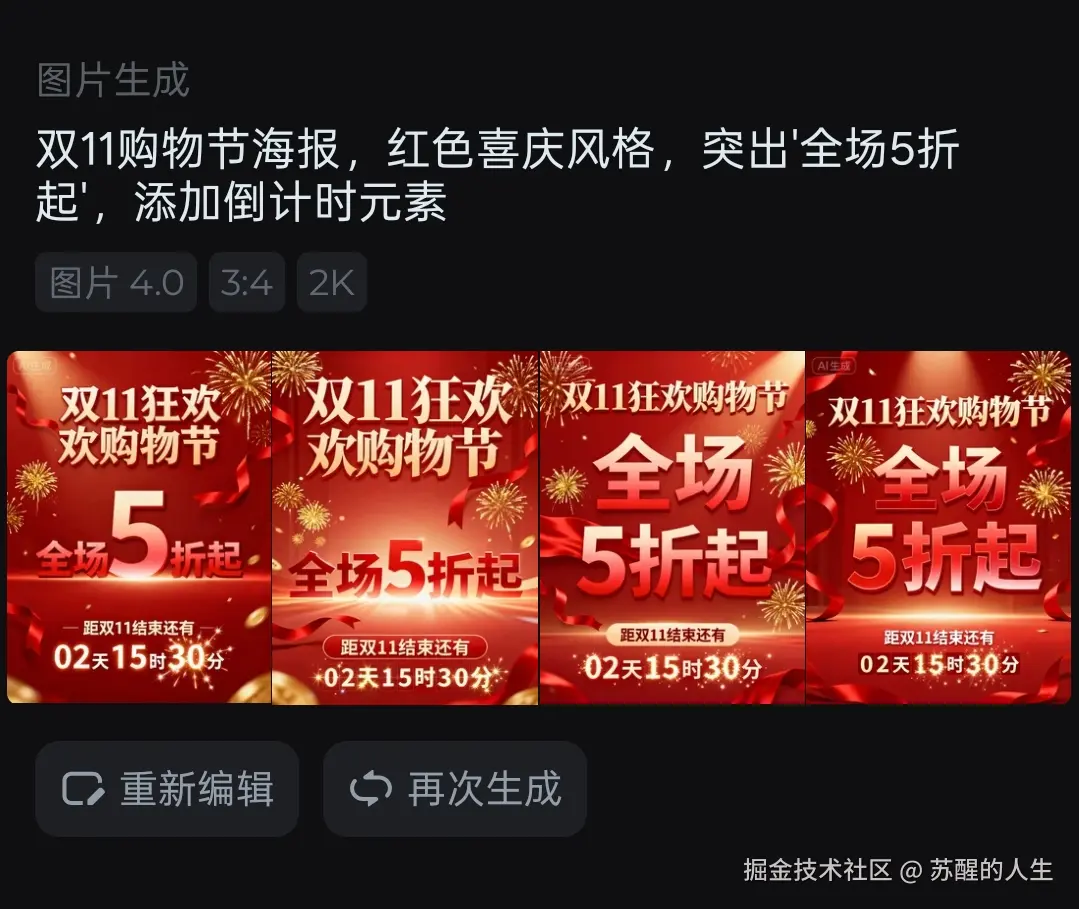The image size is (1079, 909).
Task: Regenerate images with 再次生成
Action: [455, 789]
